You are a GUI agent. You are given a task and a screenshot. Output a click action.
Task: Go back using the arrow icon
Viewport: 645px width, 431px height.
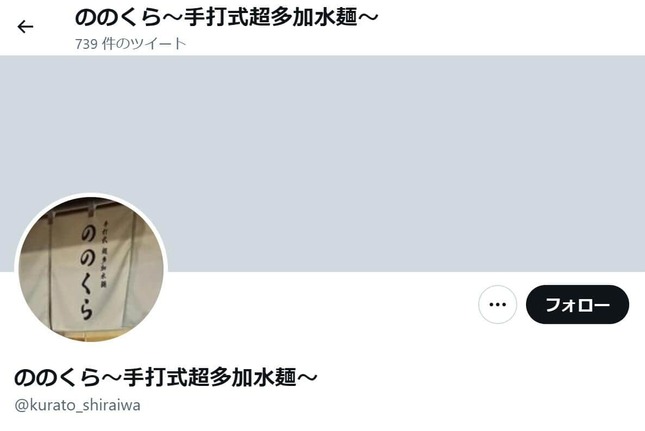[x=25, y=27]
